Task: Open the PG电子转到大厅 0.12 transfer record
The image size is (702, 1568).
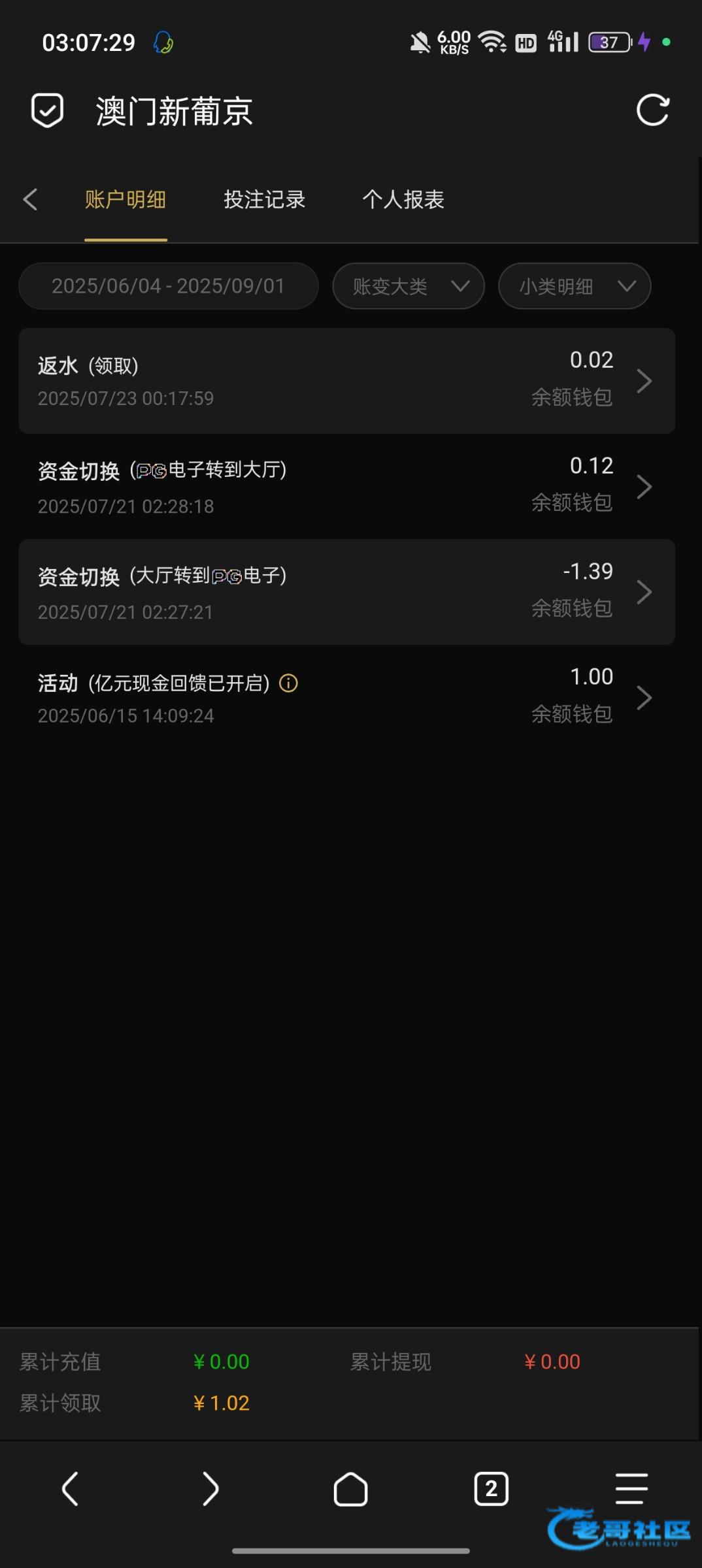Action: coord(346,487)
